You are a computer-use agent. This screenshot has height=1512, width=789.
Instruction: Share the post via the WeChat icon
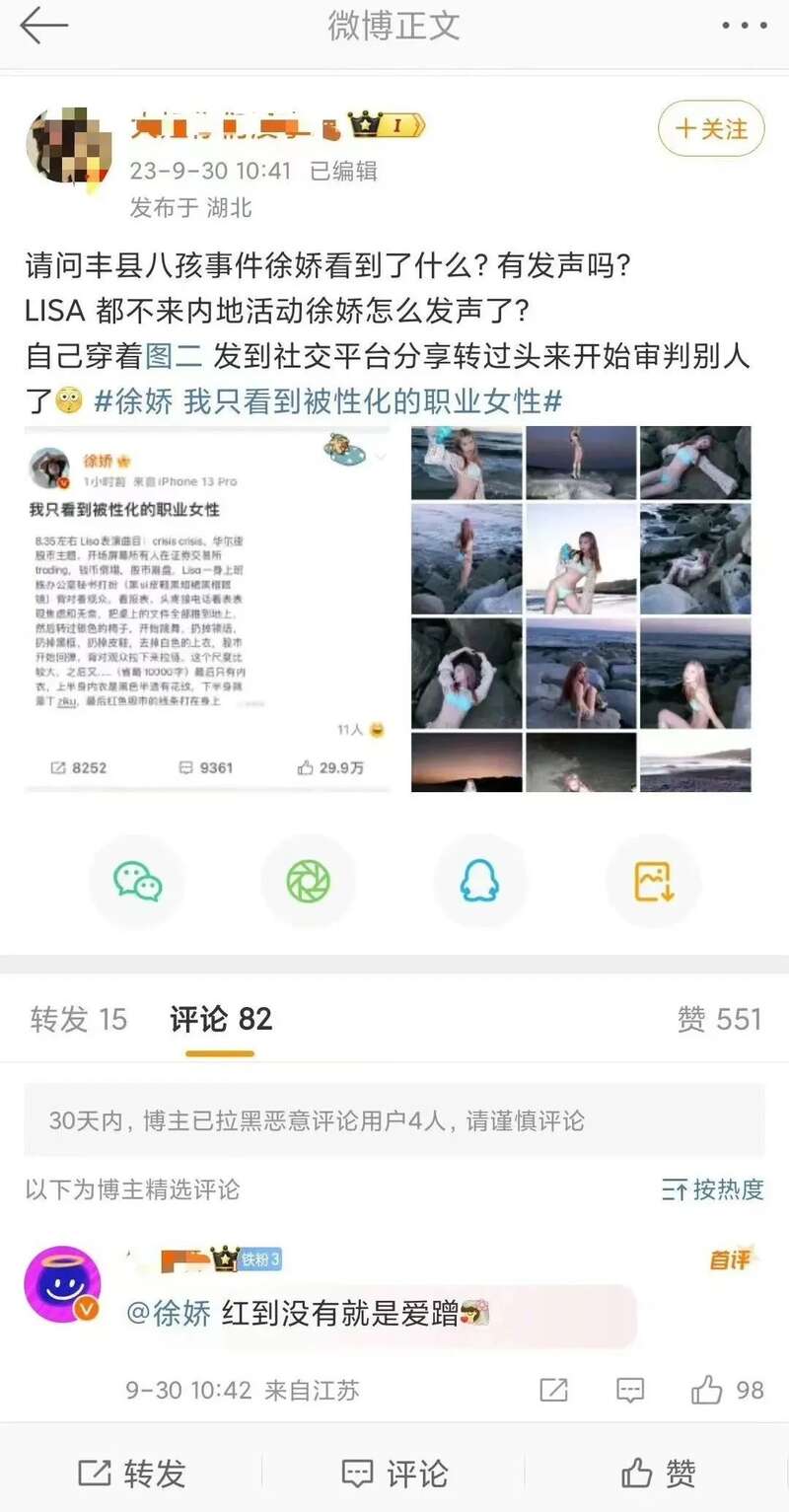[137, 881]
